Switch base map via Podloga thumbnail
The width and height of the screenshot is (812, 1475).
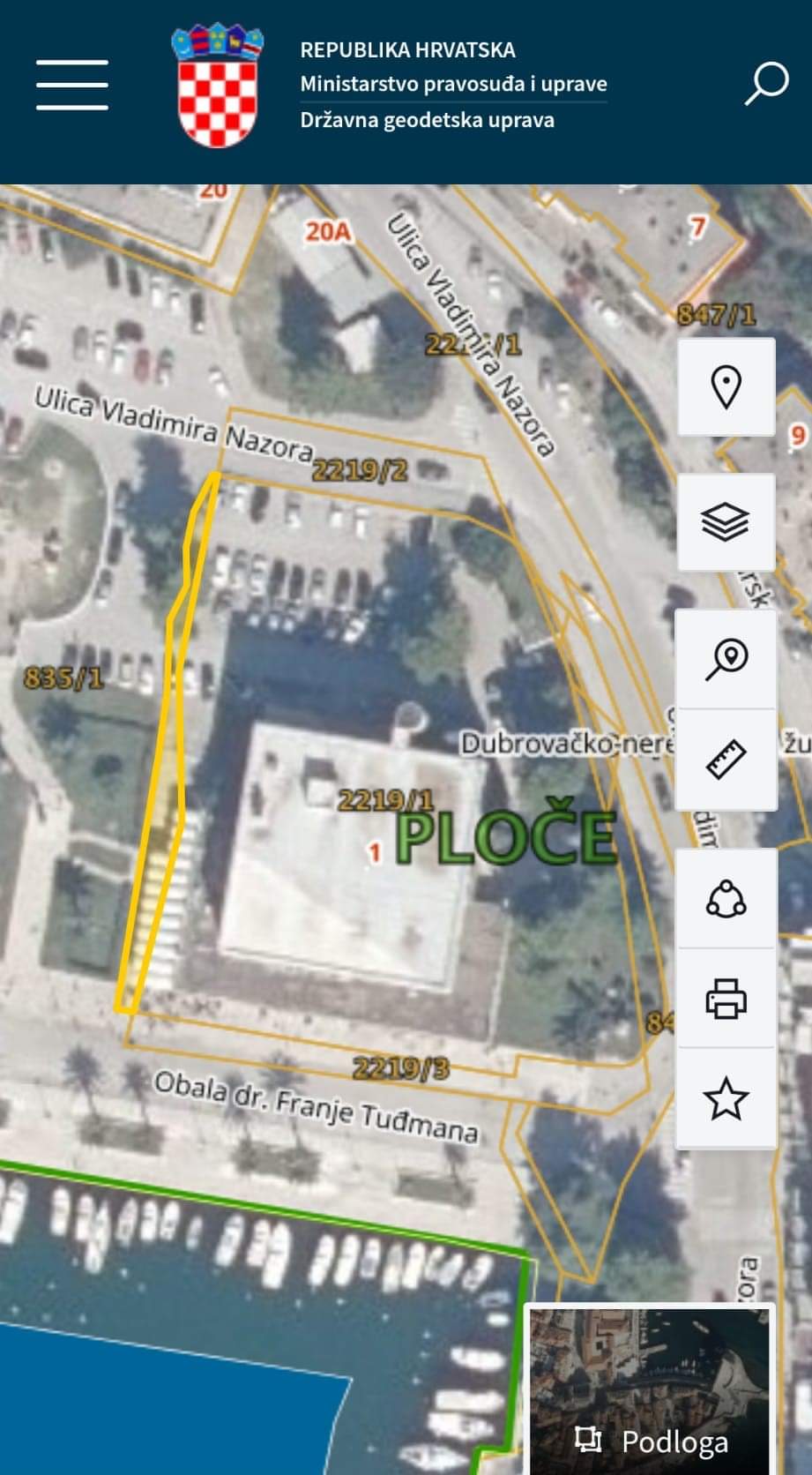[651, 1389]
